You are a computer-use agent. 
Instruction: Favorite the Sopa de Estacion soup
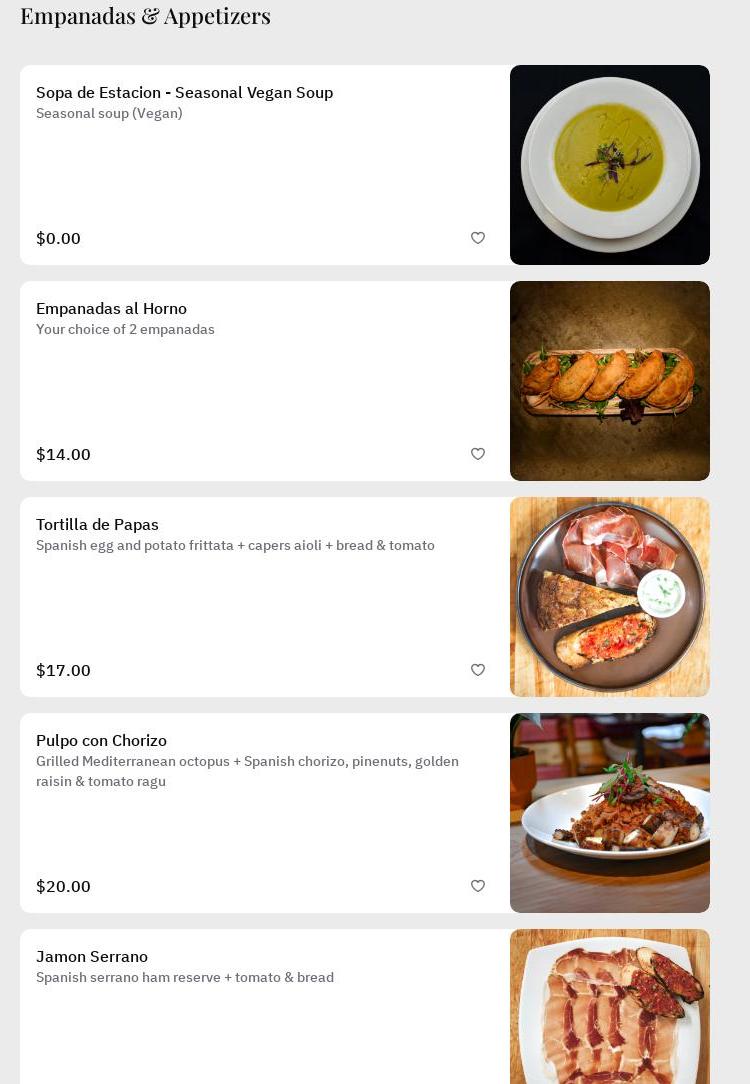tap(478, 238)
